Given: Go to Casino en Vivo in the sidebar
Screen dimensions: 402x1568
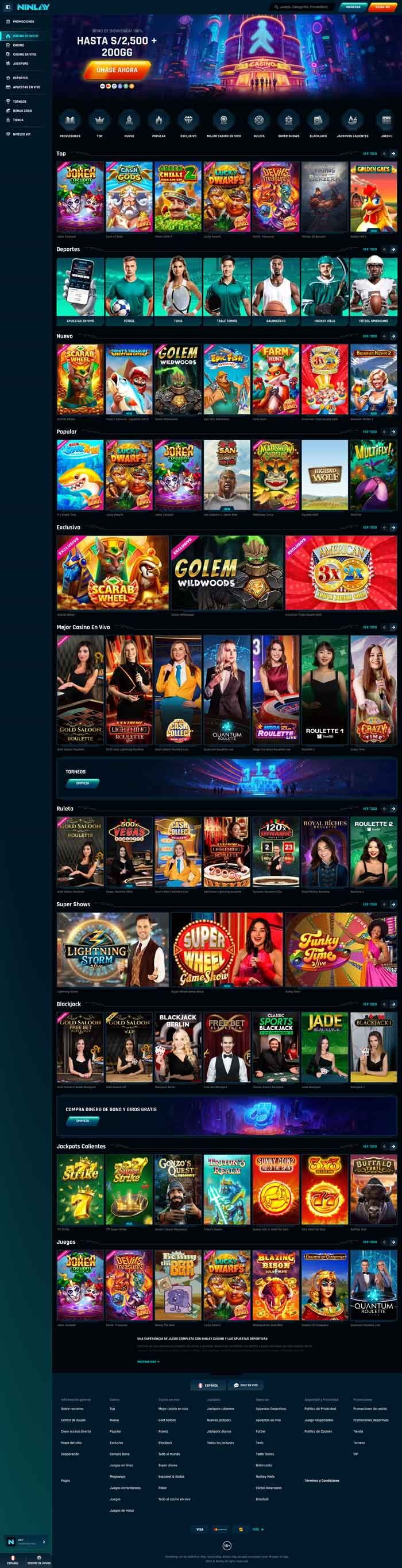Looking at the screenshot, I should click(24, 54).
